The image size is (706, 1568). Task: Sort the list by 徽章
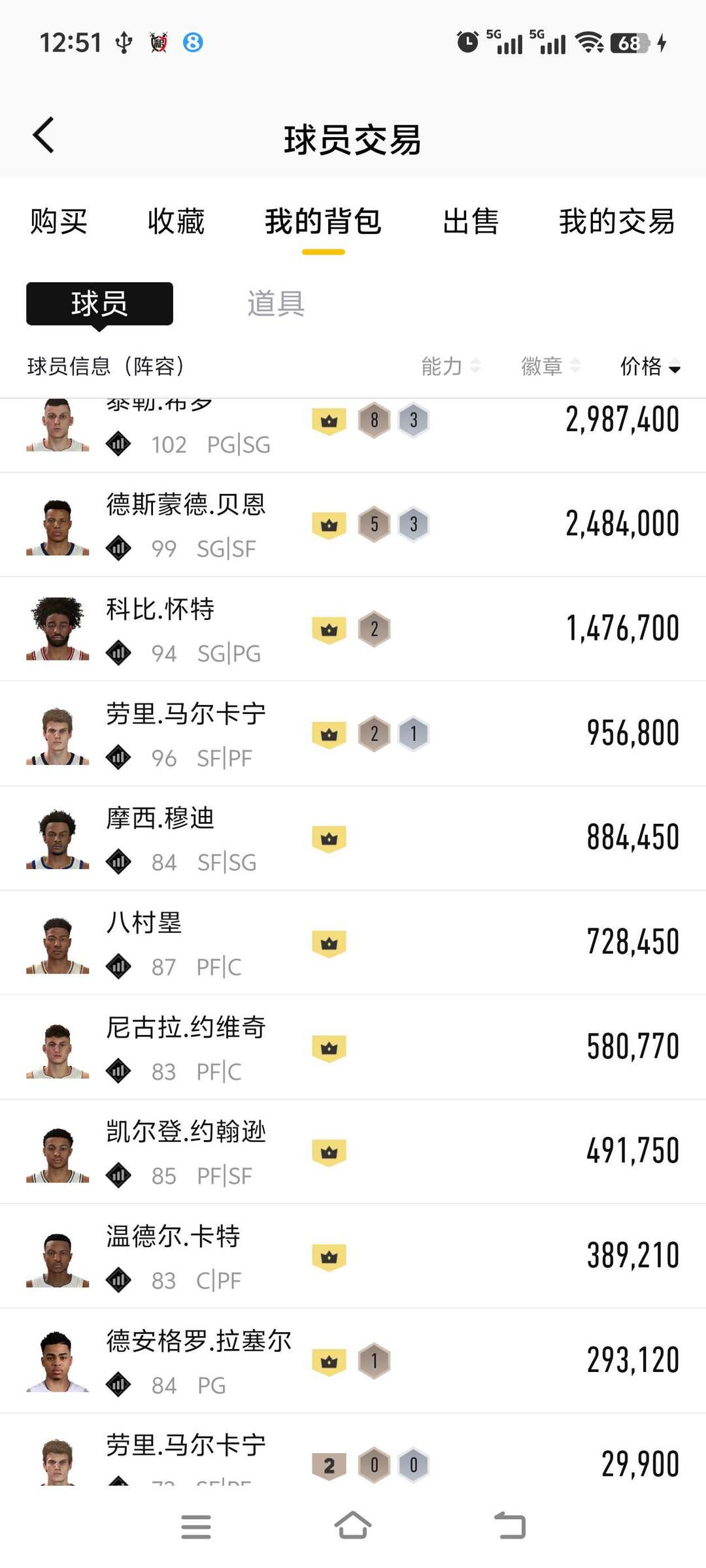pyautogui.click(x=550, y=367)
